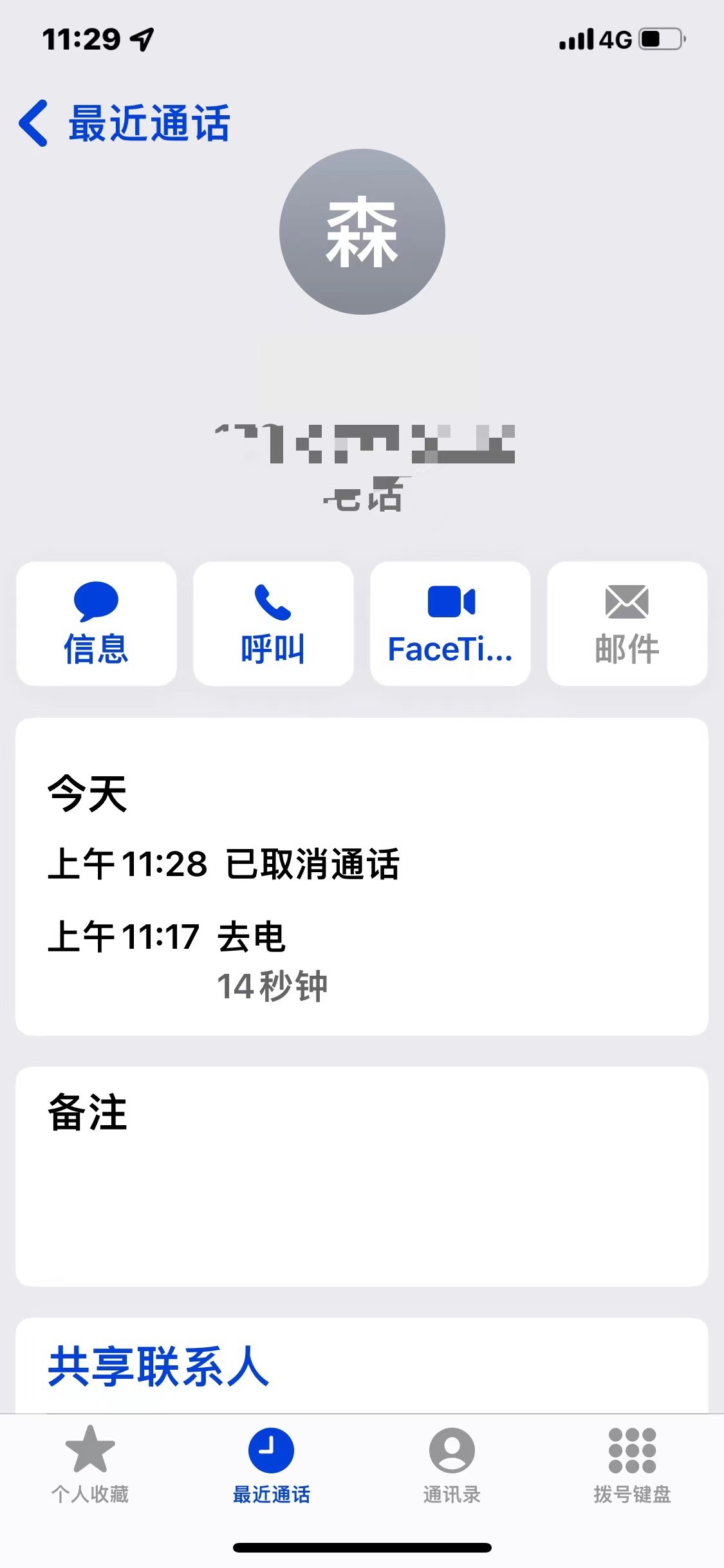
Task: Select 共享联系人 to share contact
Action: 158,1366
